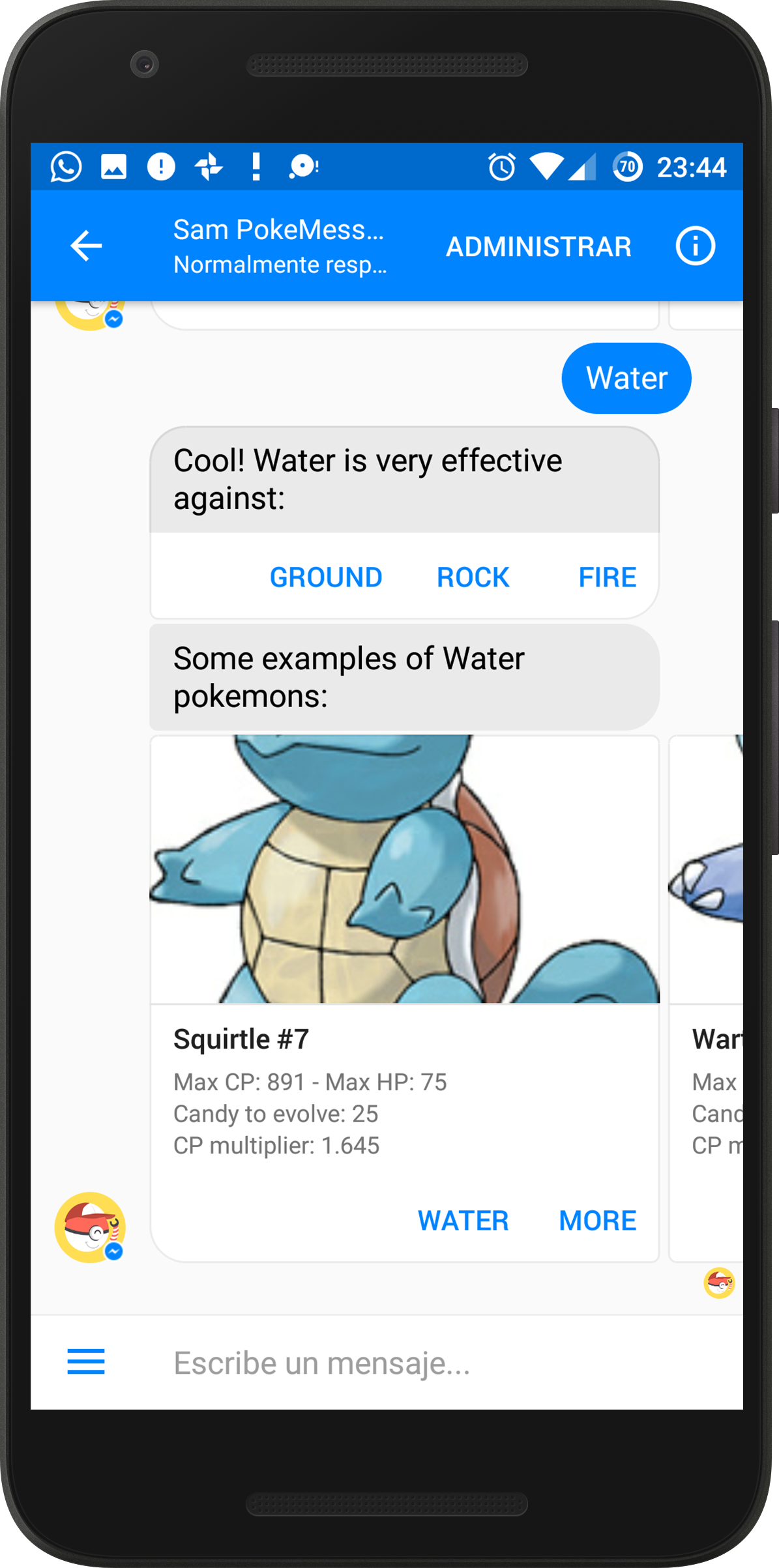779x1568 pixels.
Task: Select the FIRE type button
Action: pos(608,577)
